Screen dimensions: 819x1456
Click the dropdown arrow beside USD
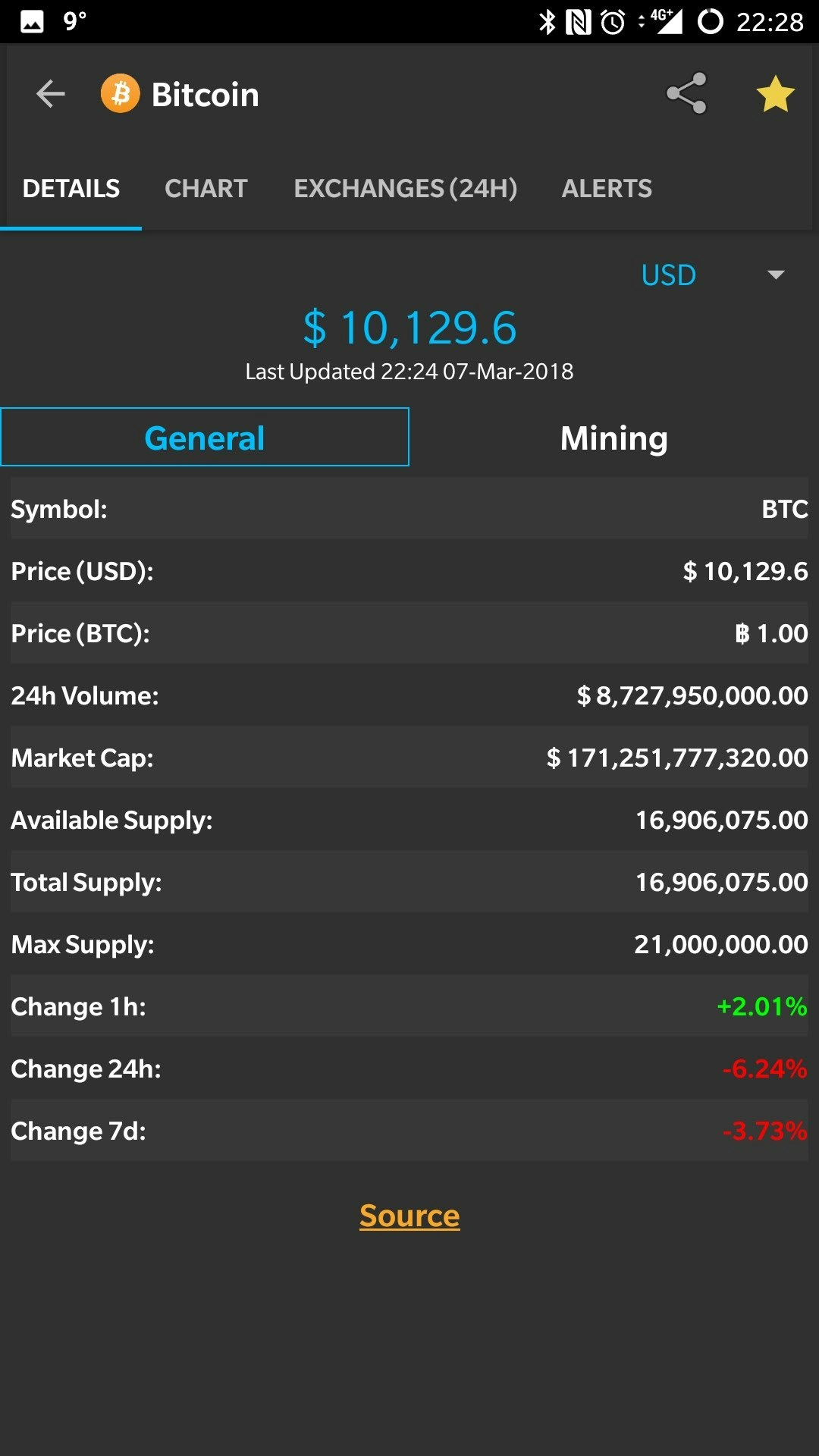775,276
